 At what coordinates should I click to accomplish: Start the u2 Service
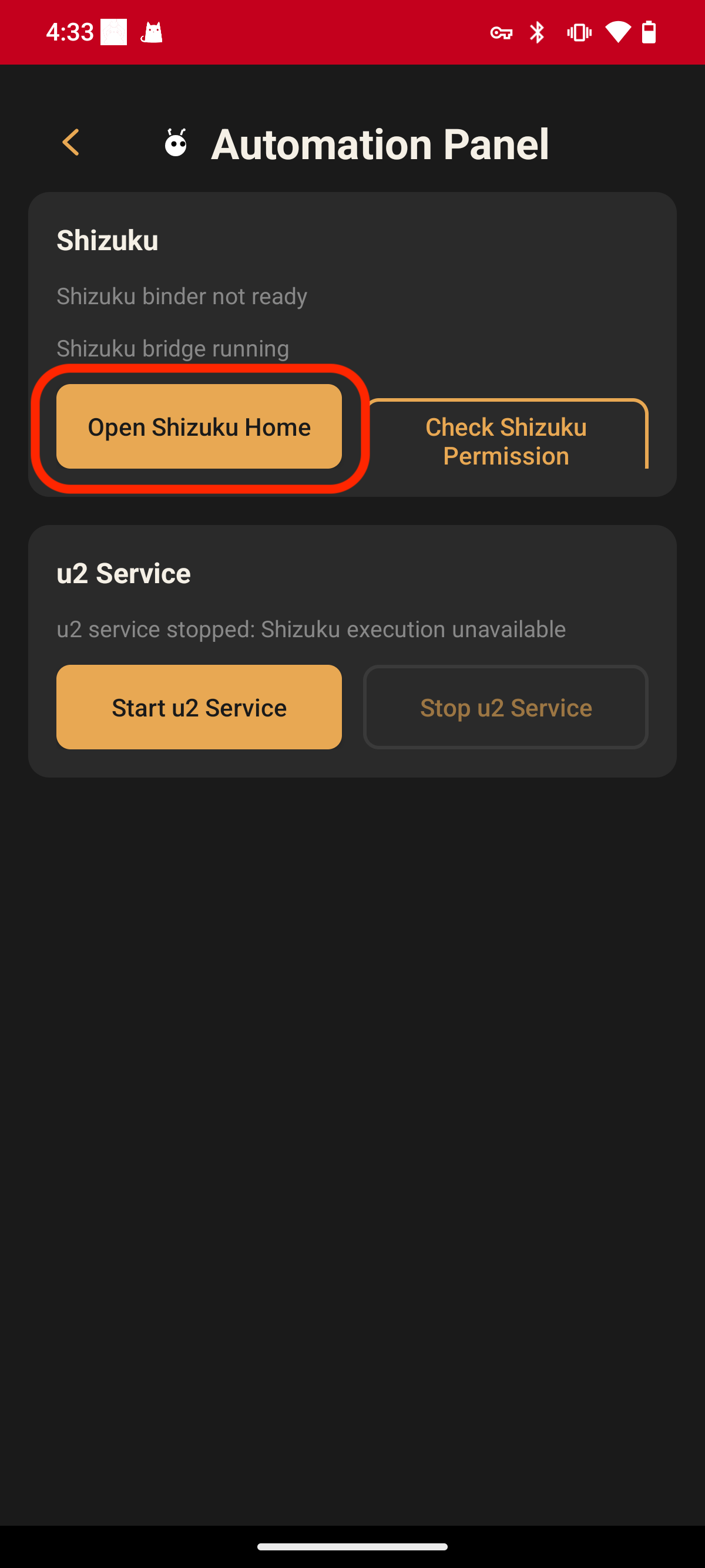[x=199, y=707]
